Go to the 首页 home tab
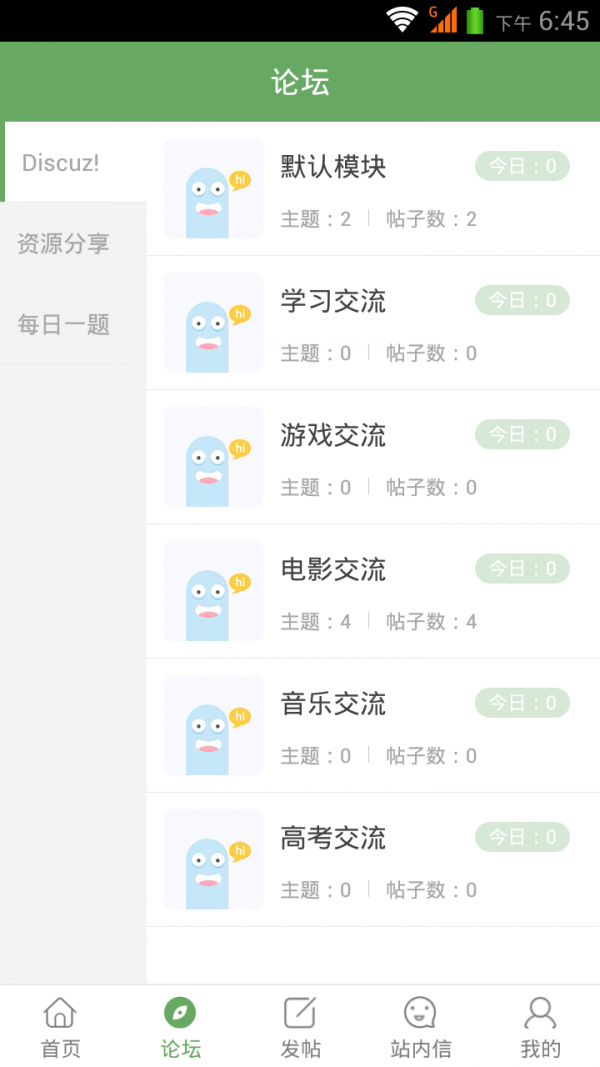The height and width of the screenshot is (1067, 600). point(60,1027)
